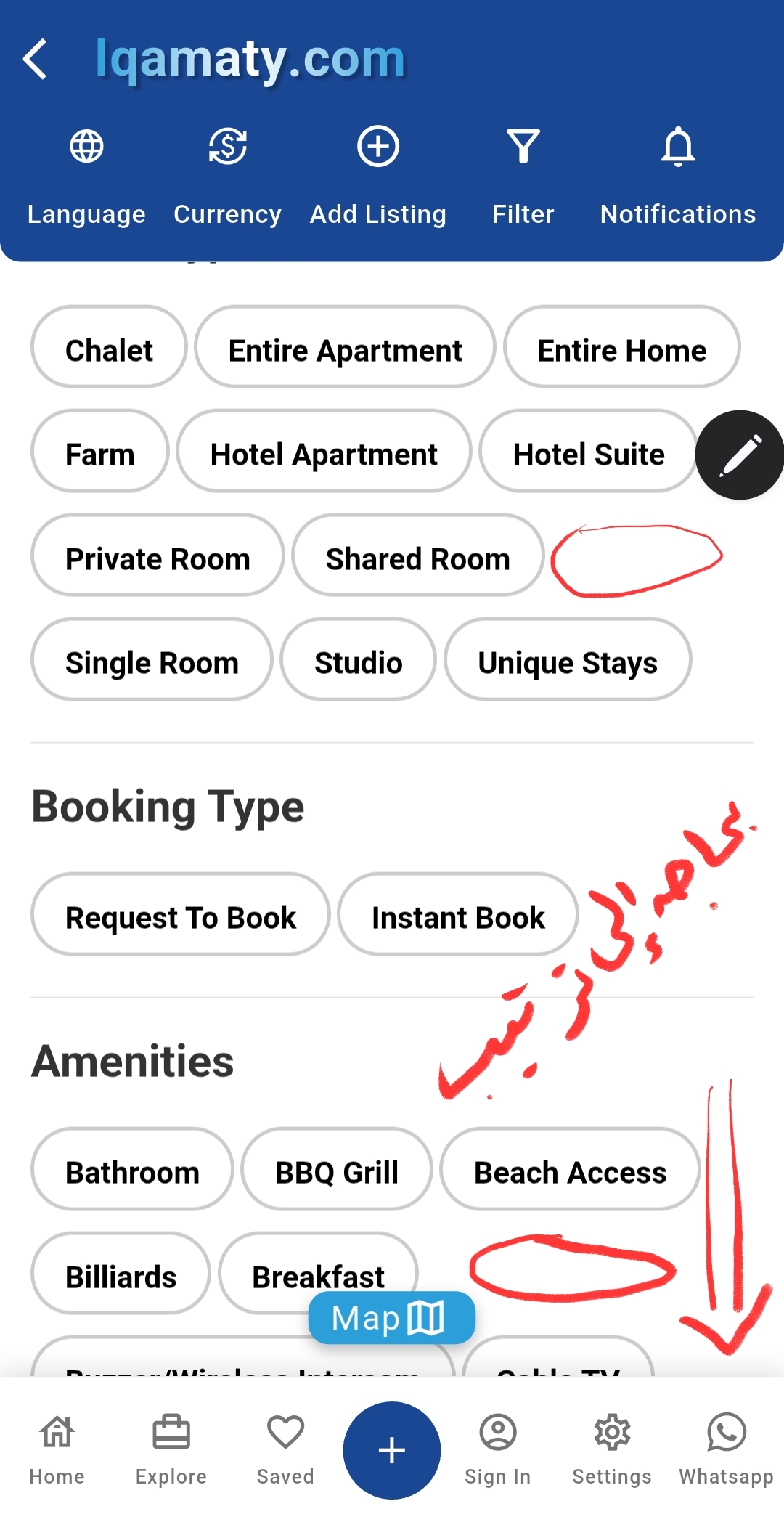Viewport: 784px width, 1530px height.
Task: Open the Map view
Action: pyautogui.click(x=391, y=1317)
